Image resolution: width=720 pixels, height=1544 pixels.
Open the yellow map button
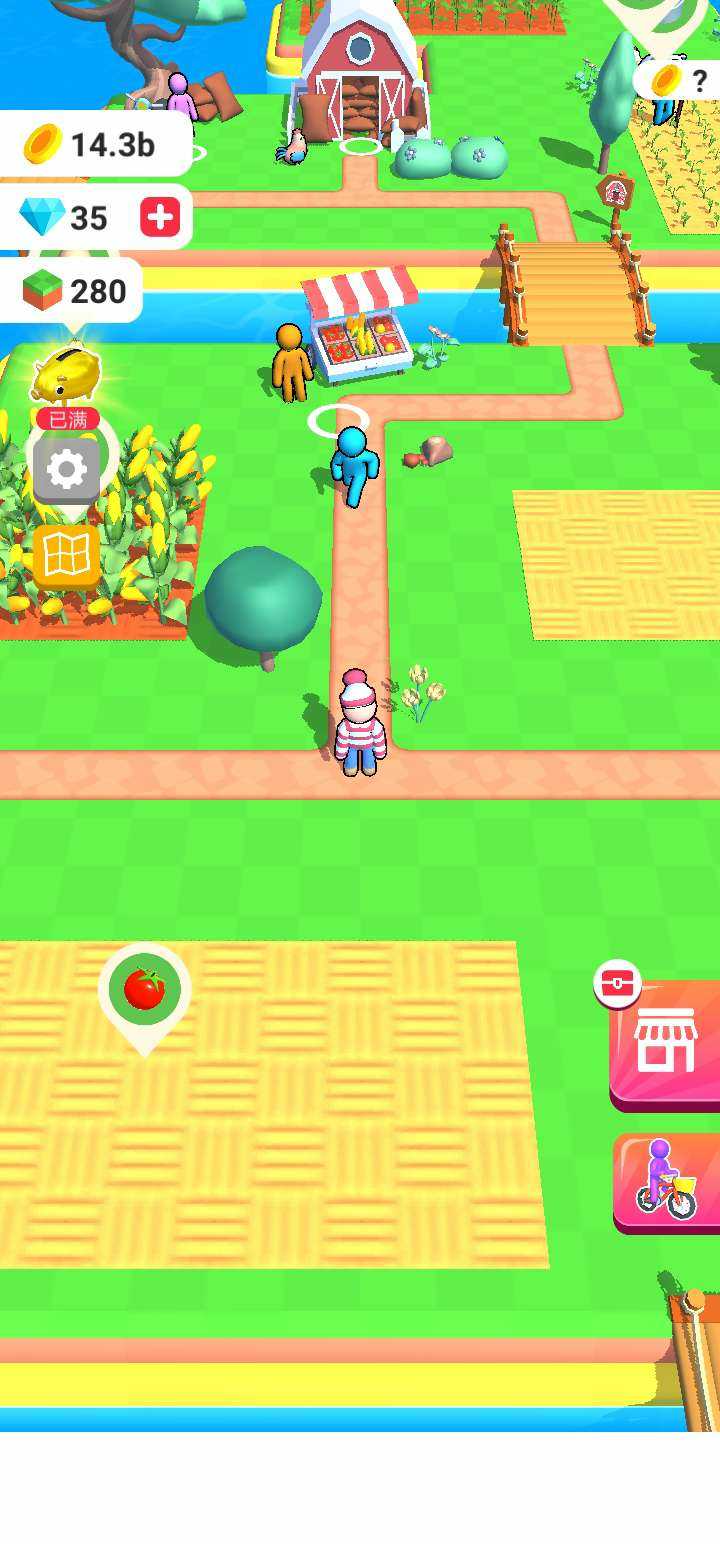[x=67, y=555]
